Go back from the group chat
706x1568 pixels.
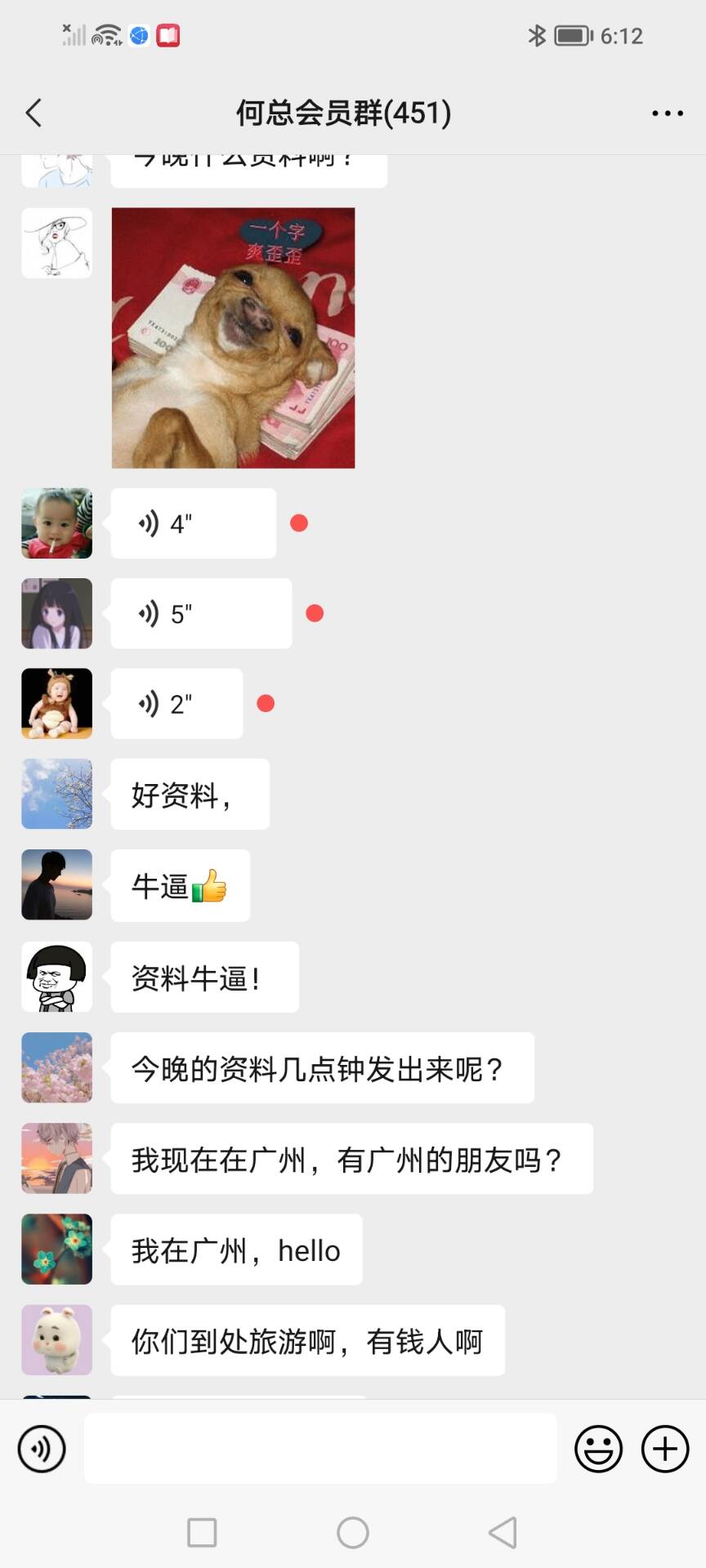[34, 113]
